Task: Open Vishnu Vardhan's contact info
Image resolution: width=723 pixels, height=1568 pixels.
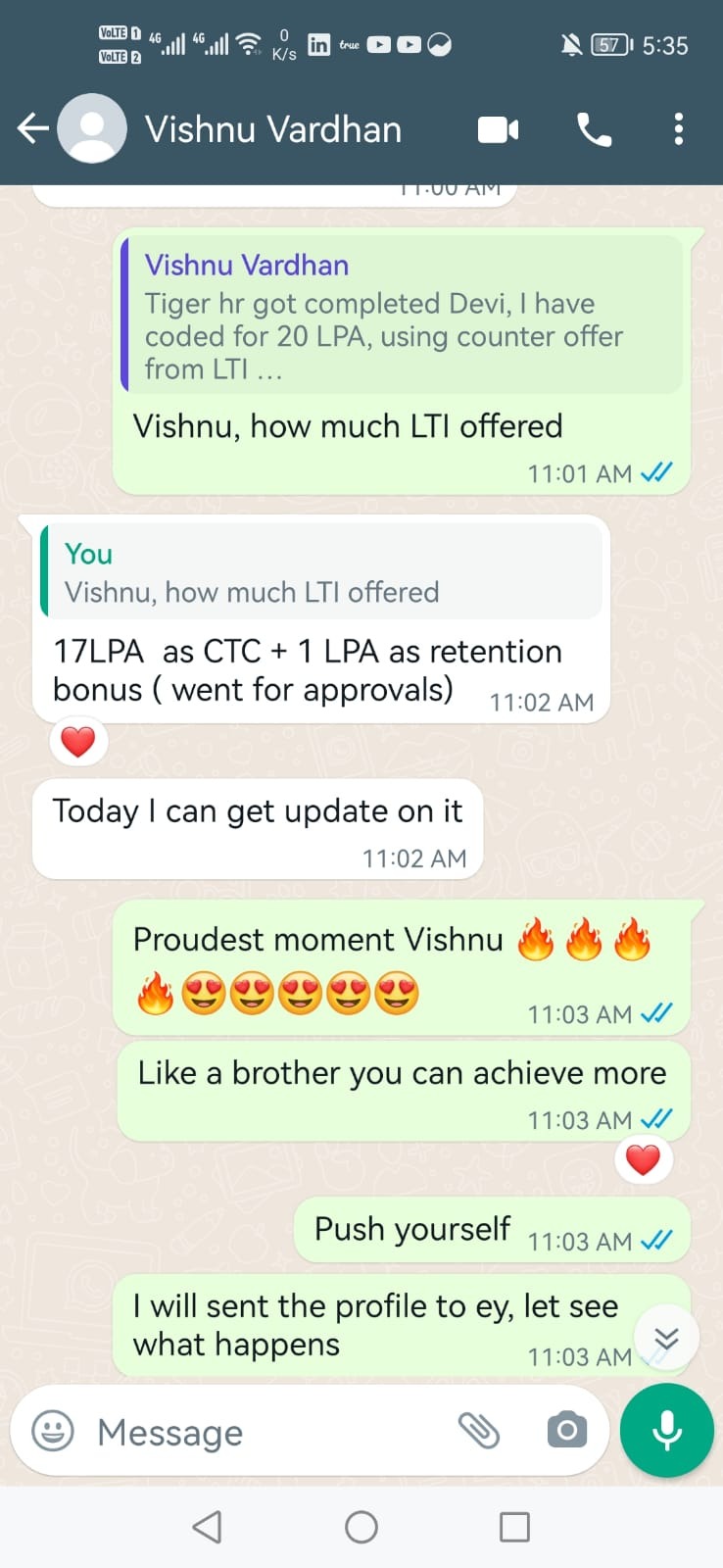Action: coord(273,129)
